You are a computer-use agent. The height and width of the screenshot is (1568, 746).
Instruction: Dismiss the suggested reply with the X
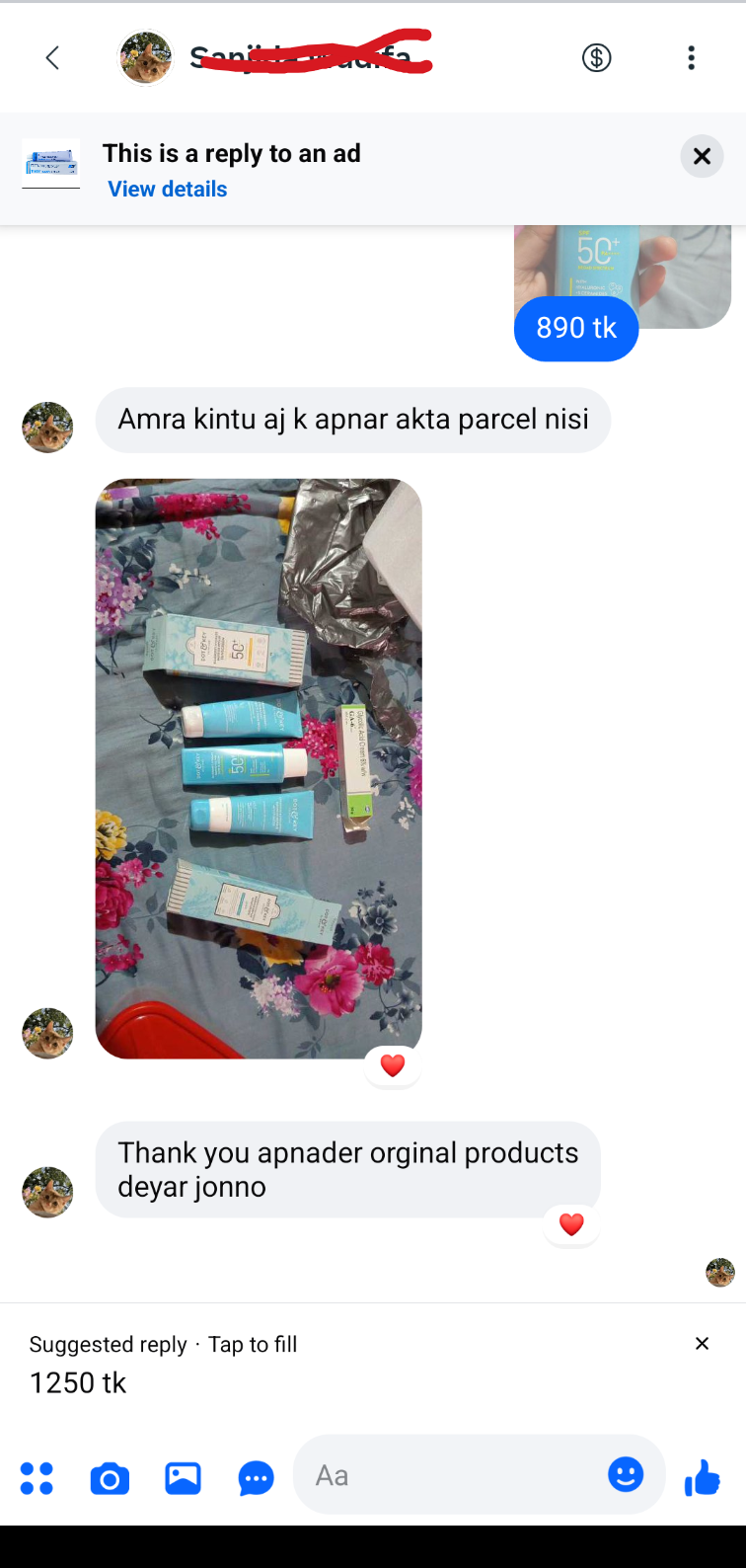(702, 1343)
